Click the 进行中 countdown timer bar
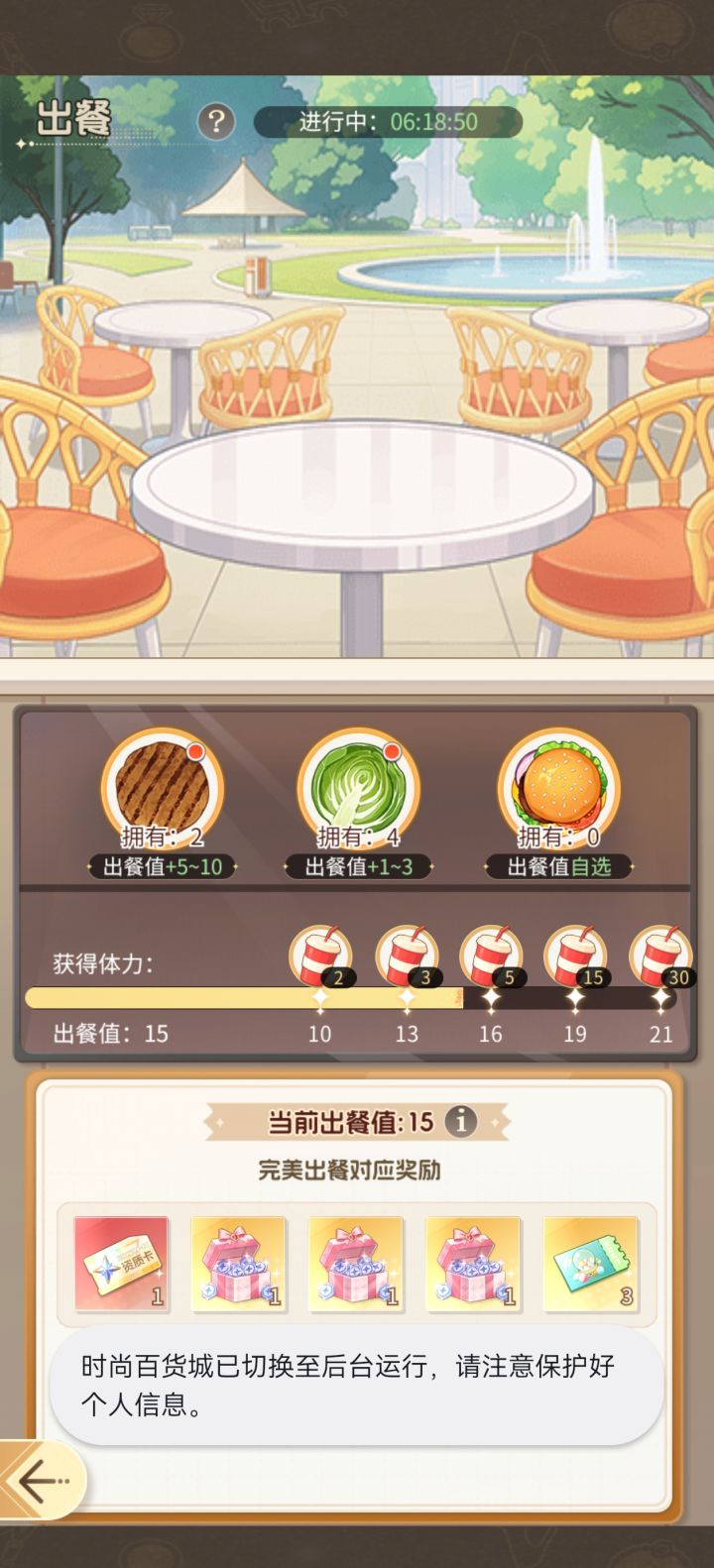The image size is (714, 1568). pos(387,122)
